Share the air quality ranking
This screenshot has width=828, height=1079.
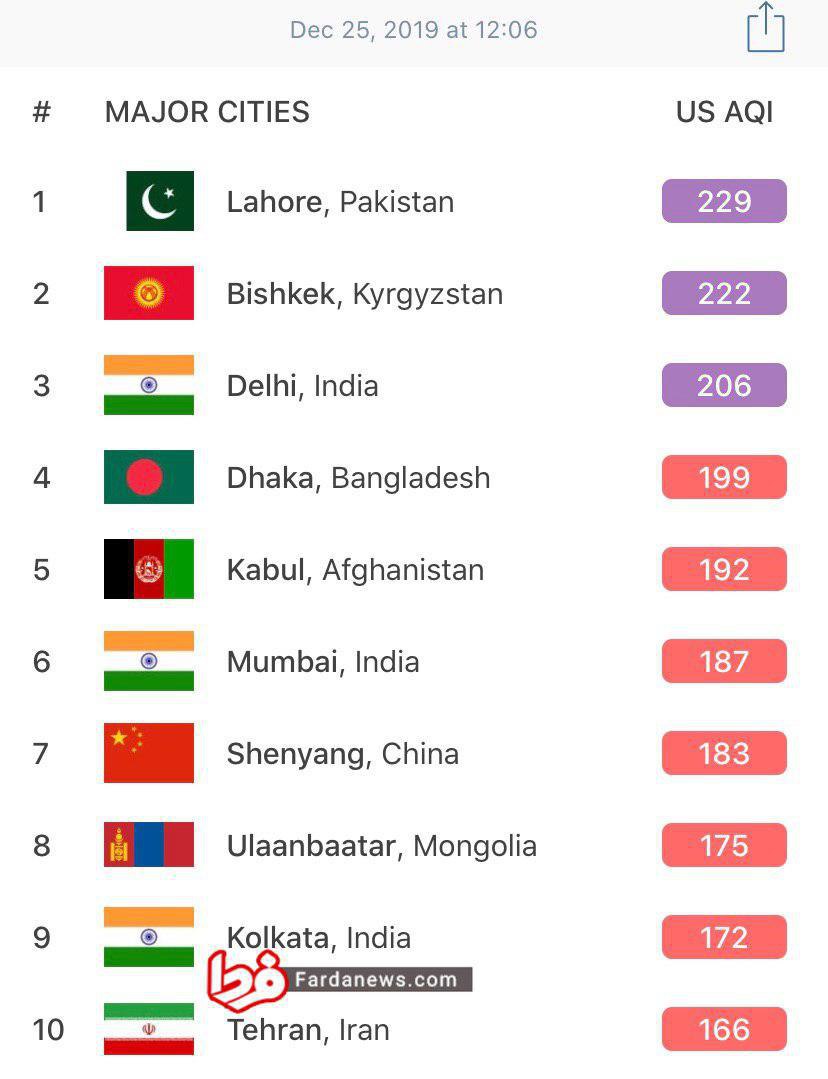pos(765,28)
